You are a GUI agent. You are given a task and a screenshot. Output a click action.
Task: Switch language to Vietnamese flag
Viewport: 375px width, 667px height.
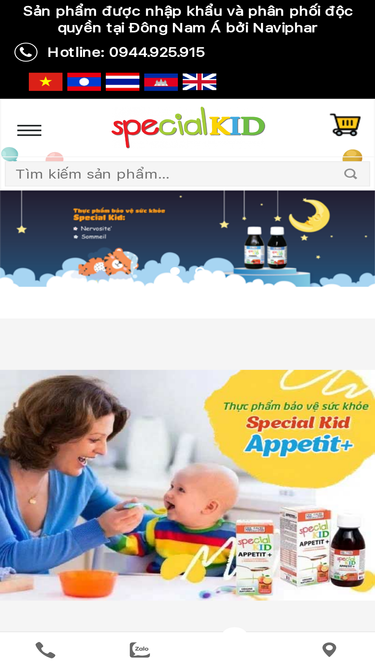coord(45,82)
